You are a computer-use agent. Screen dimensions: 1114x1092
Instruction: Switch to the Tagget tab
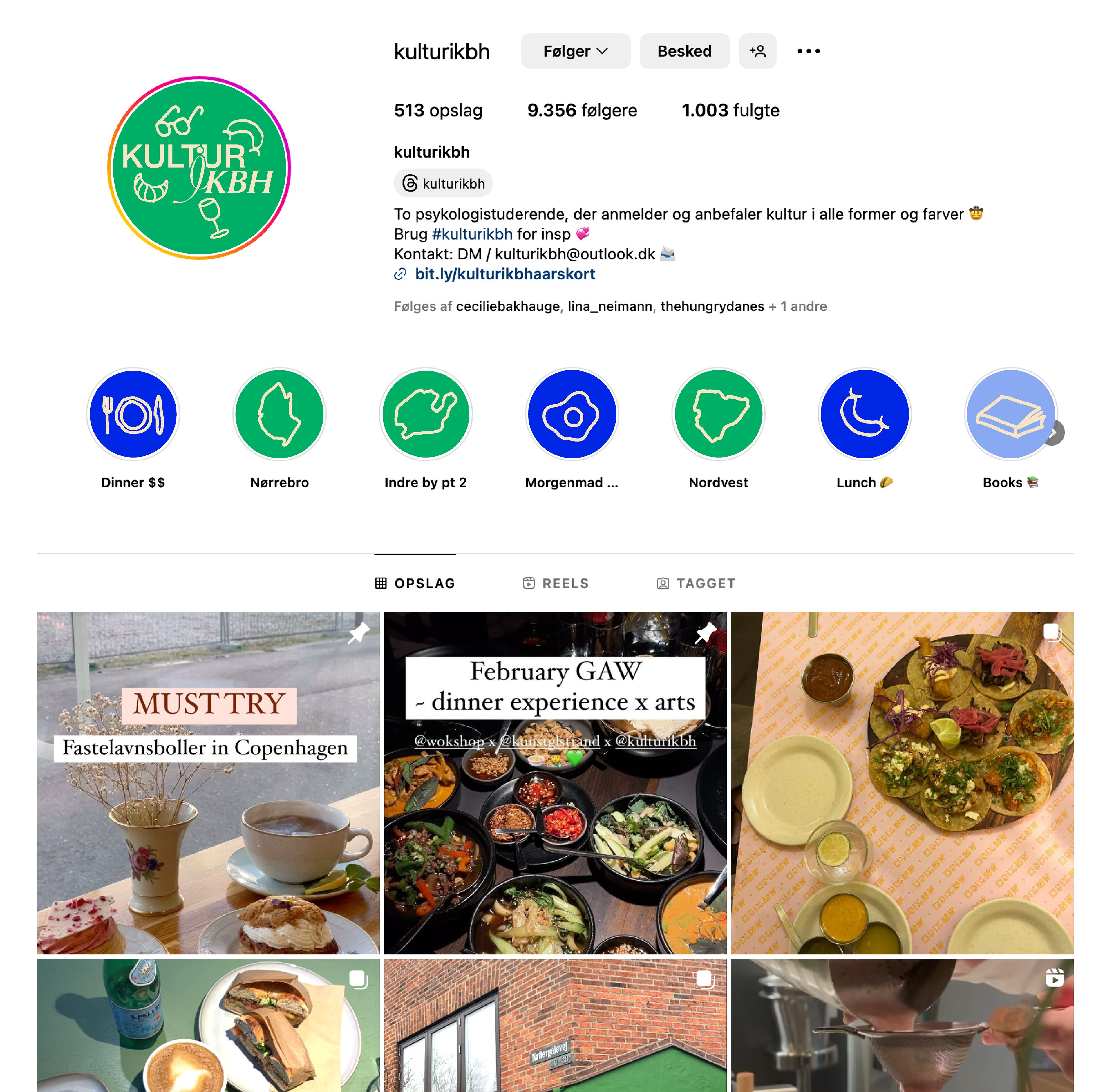pos(696,583)
